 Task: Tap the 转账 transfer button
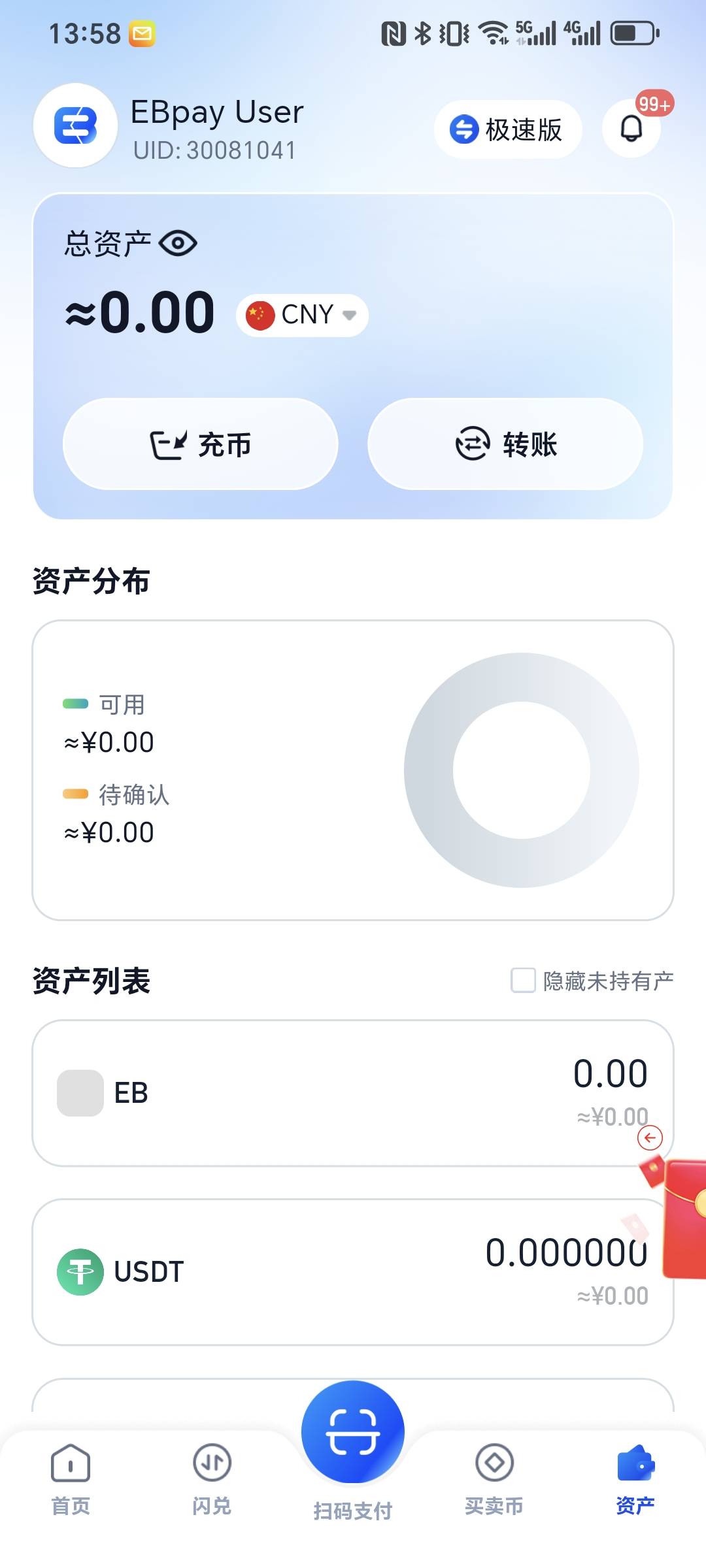[x=505, y=444]
